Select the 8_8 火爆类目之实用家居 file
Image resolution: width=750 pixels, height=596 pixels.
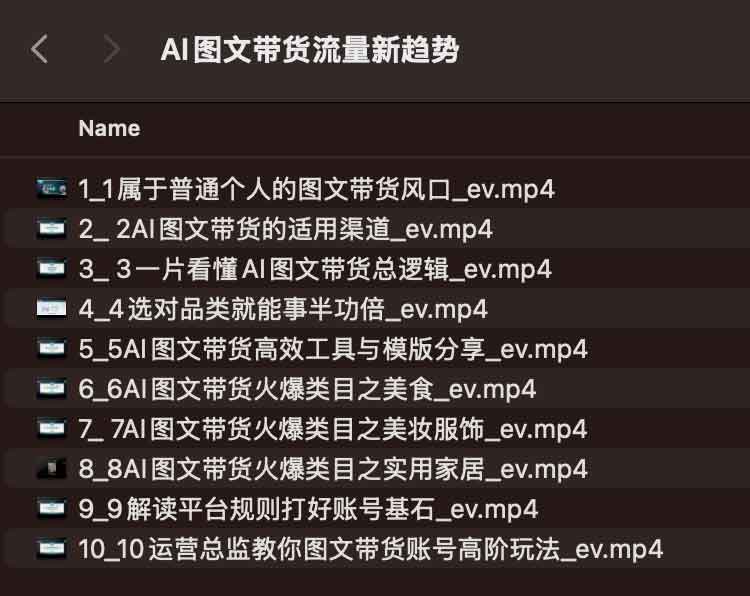pos(332,469)
